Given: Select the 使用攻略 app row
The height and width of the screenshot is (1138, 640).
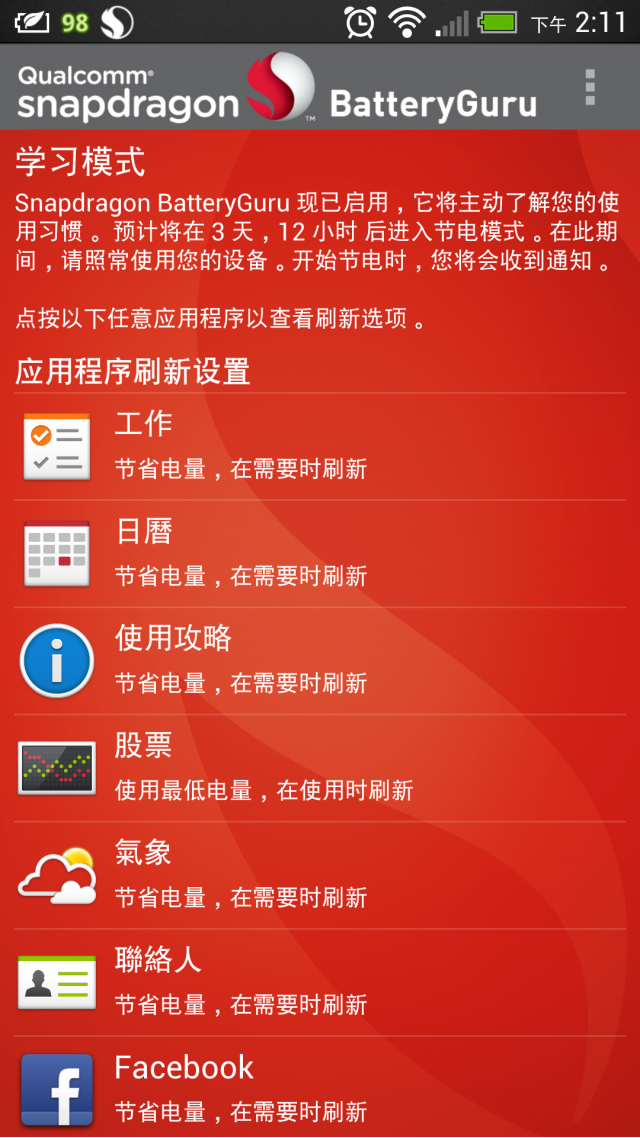Looking at the screenshot, I should tap(320, 660).
